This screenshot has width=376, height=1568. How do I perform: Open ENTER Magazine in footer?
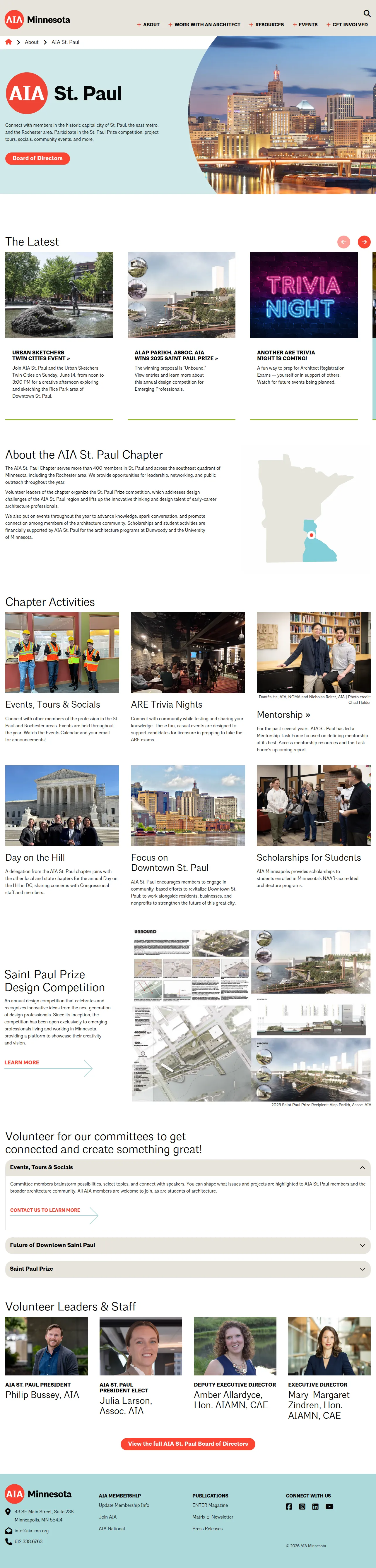210,1505
